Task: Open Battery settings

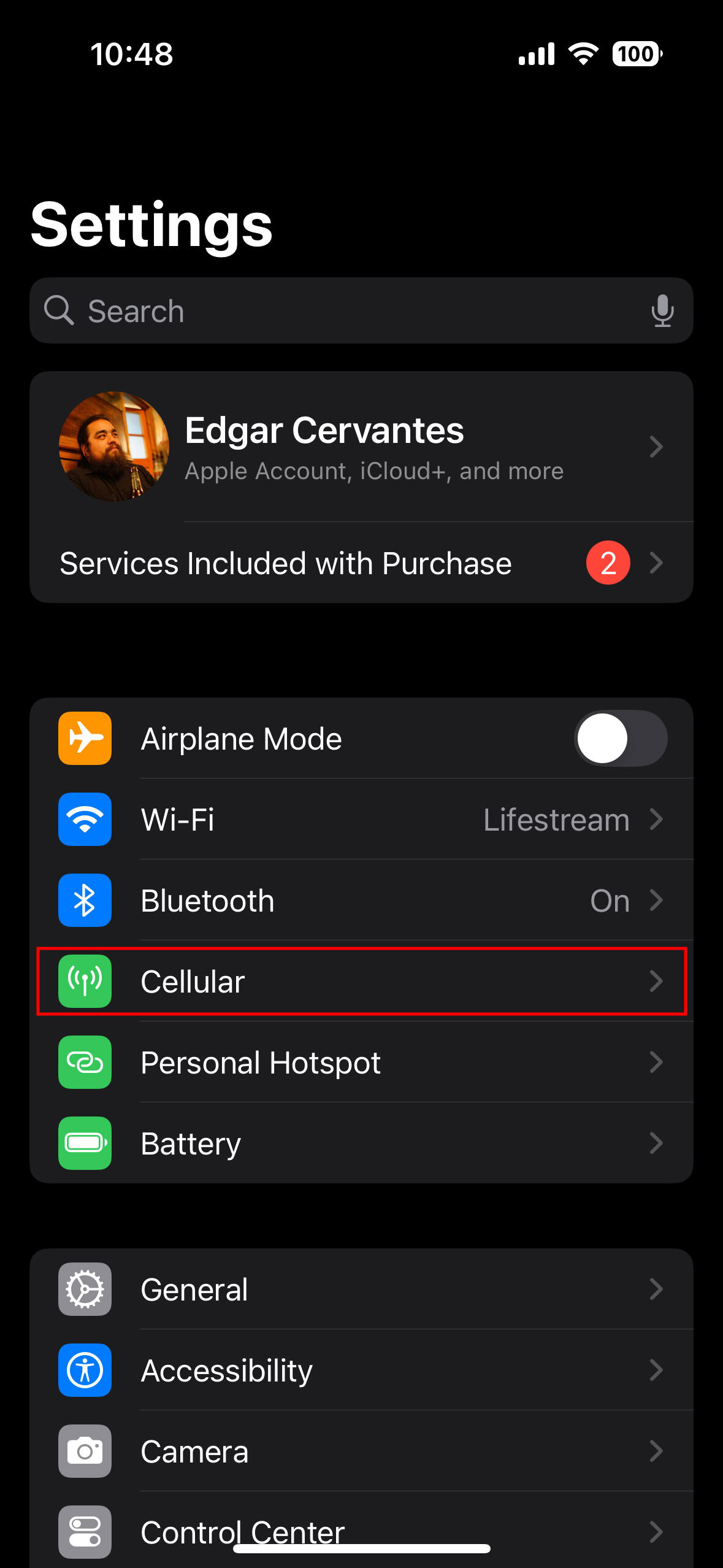Action: [361, 1143]
